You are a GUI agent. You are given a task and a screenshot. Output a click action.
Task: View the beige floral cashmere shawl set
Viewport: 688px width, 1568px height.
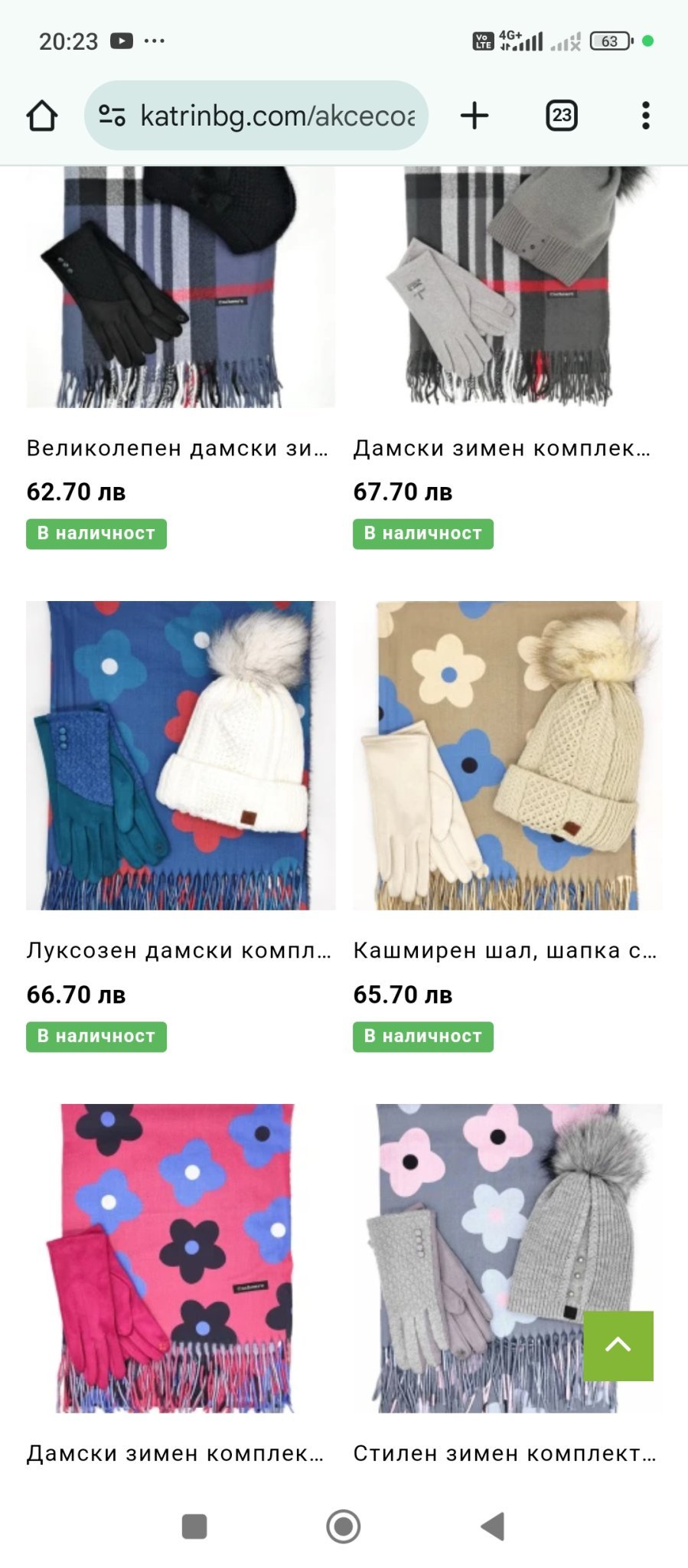click(507, 755)
